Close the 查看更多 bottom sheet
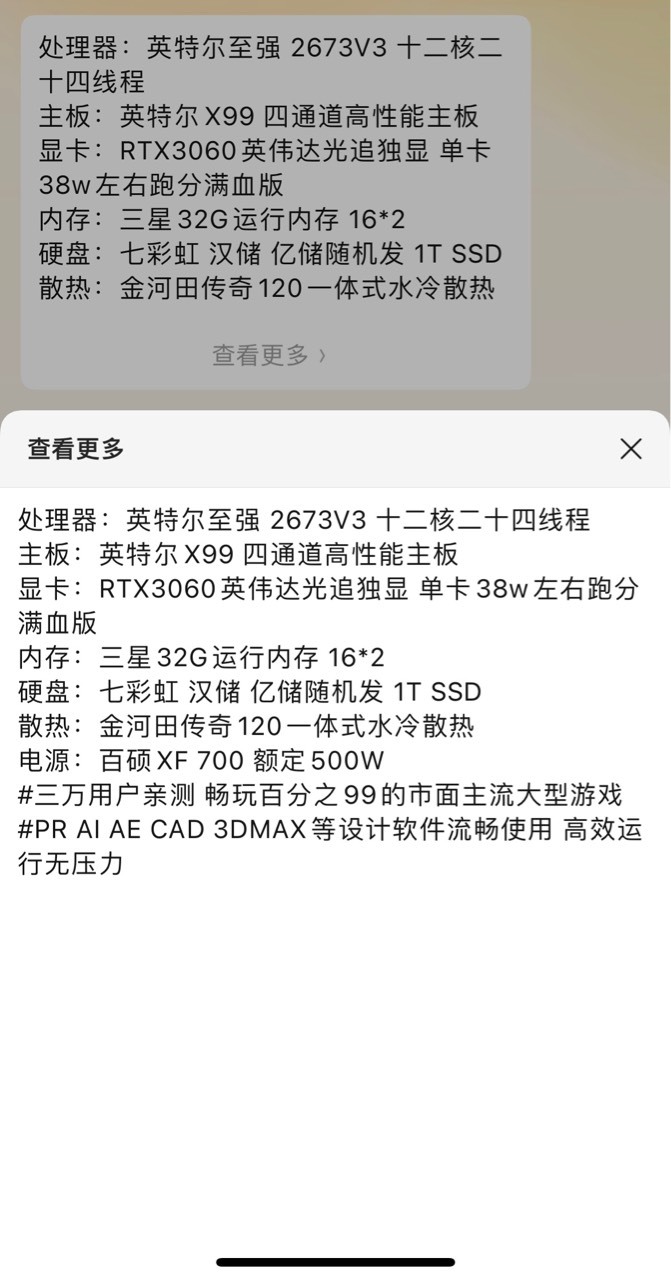 tap(631, 449)
